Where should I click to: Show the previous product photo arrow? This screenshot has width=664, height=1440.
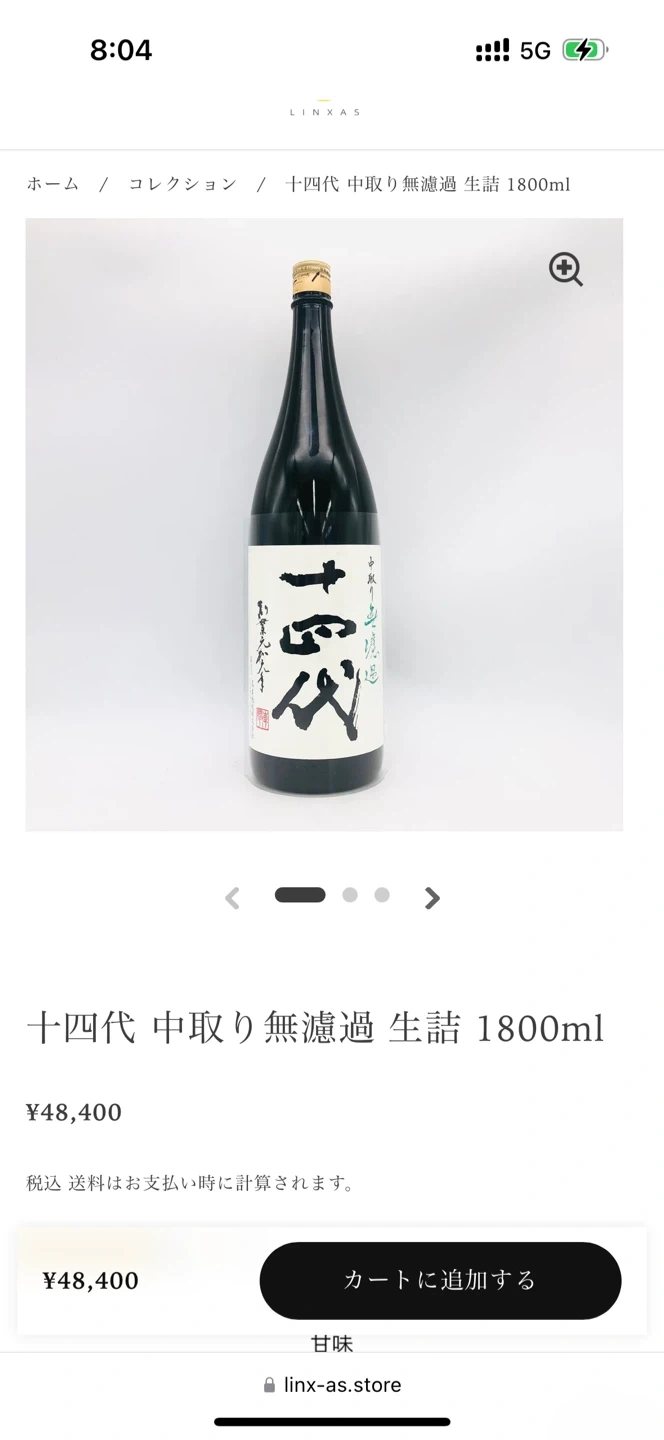pos(232,898)
